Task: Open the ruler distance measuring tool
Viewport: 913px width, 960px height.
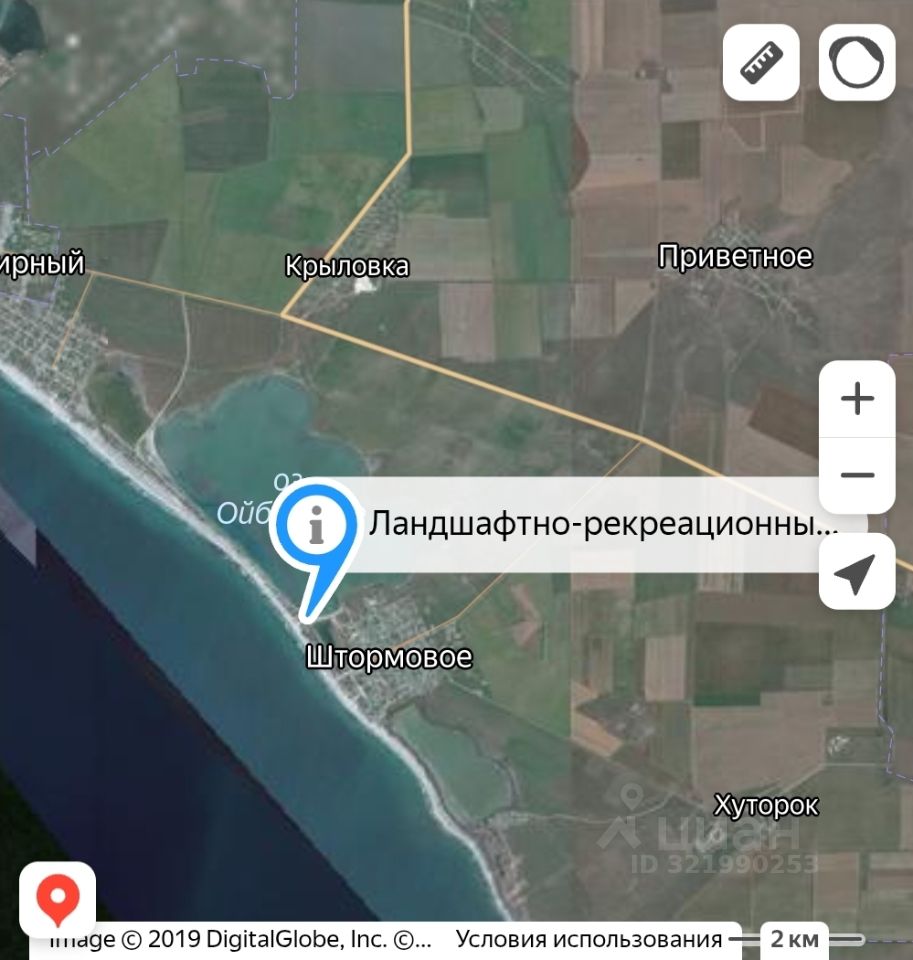Action: [x=761, y=62]
